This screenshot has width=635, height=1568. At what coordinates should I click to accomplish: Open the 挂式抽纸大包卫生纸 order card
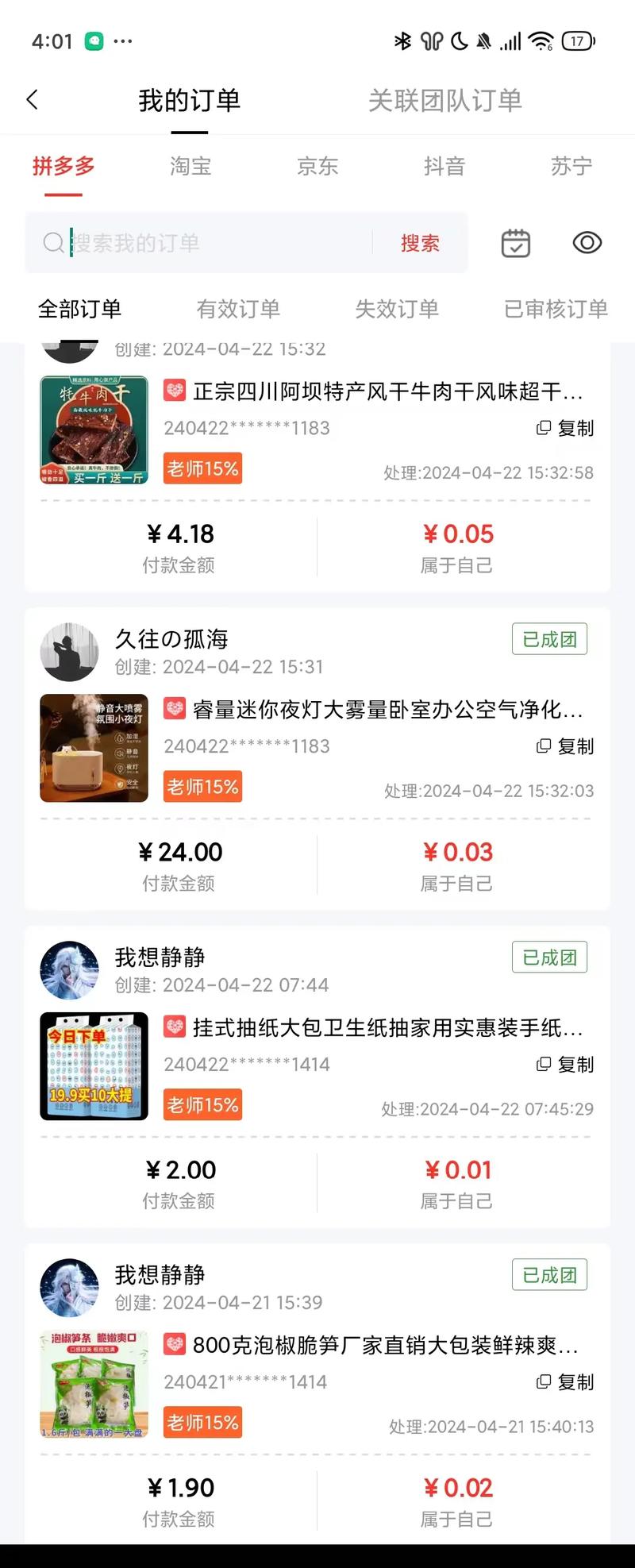click(387, 1028)
